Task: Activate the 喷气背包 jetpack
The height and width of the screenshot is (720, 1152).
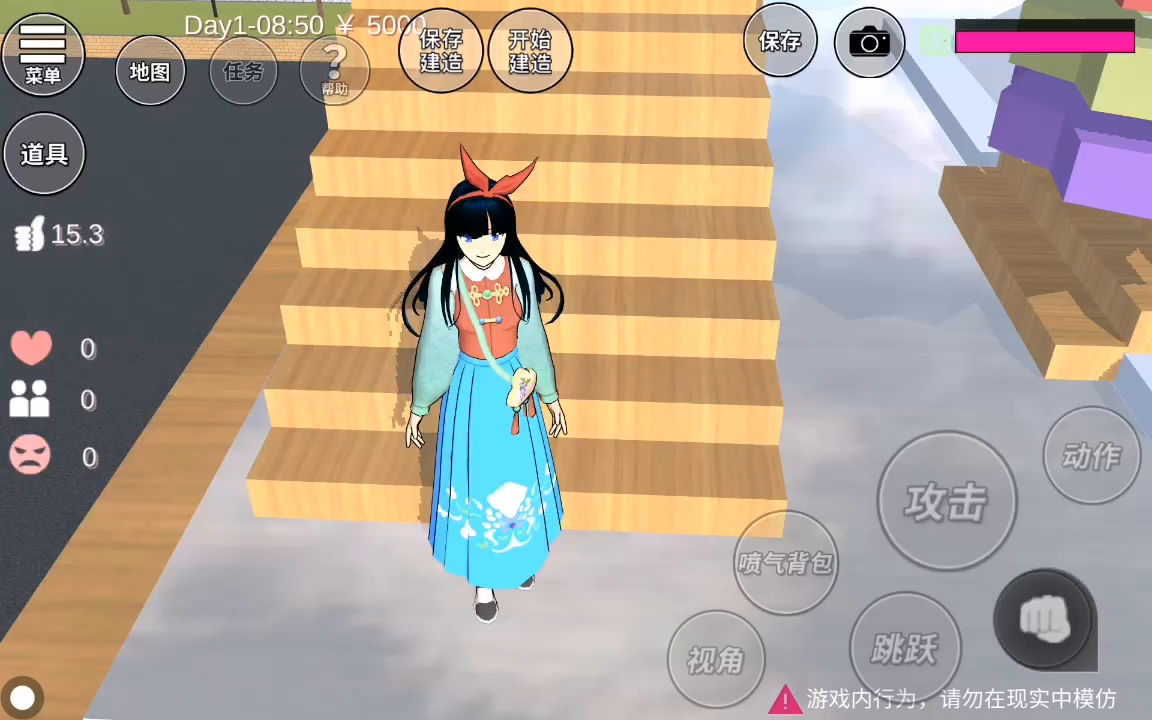Action: click(785, 562)
